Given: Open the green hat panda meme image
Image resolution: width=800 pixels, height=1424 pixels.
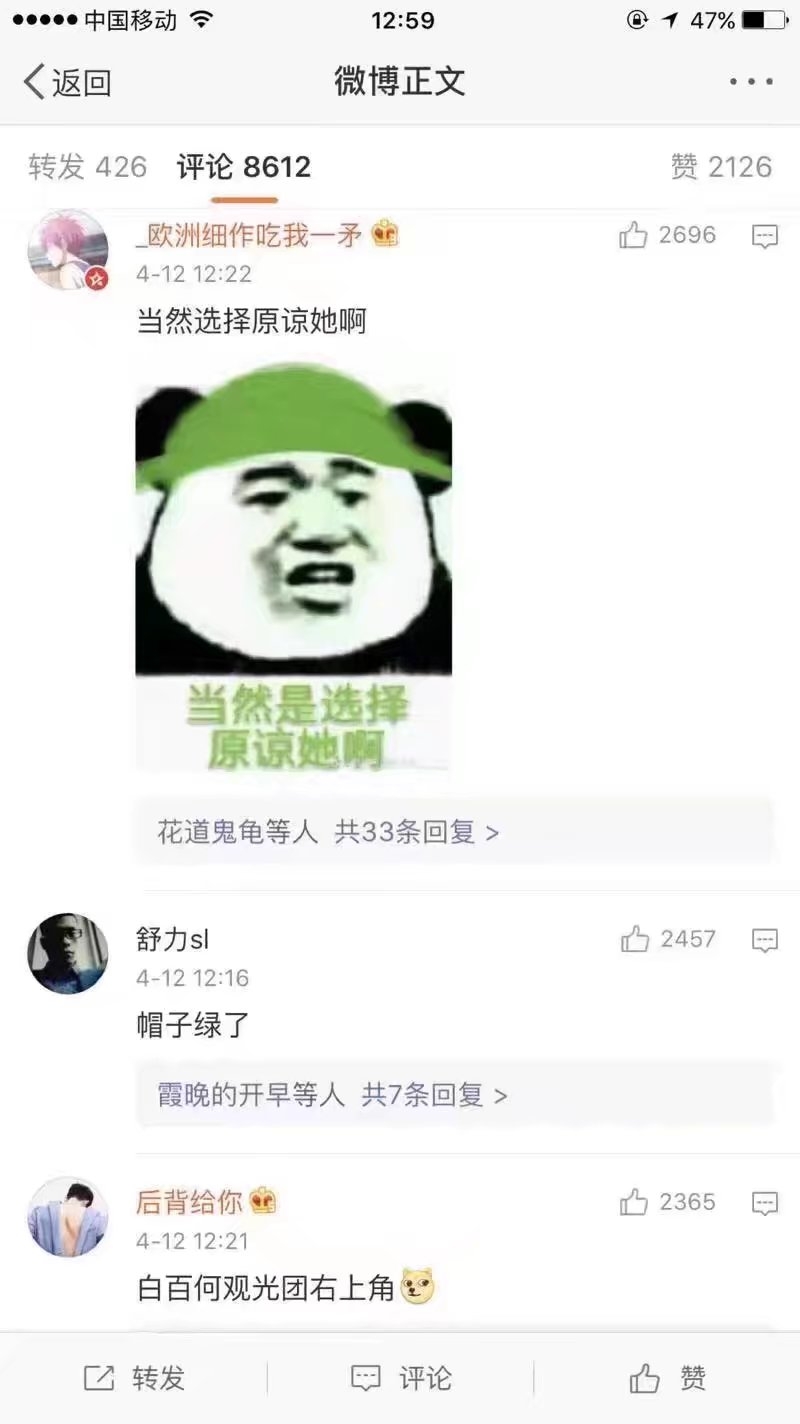Looking at the screenshot, I should 293,568.
